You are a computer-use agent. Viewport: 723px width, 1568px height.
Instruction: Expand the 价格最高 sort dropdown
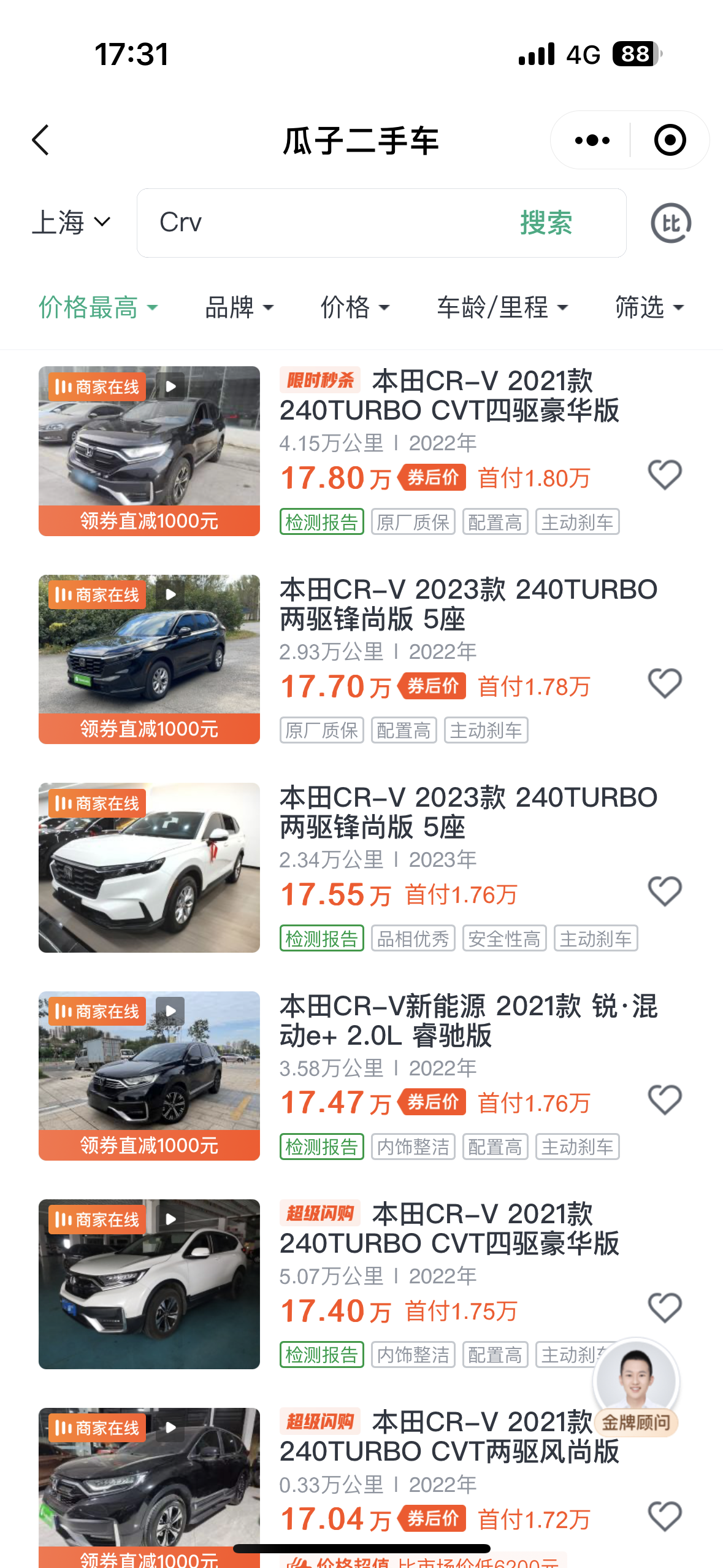point(98,307)
